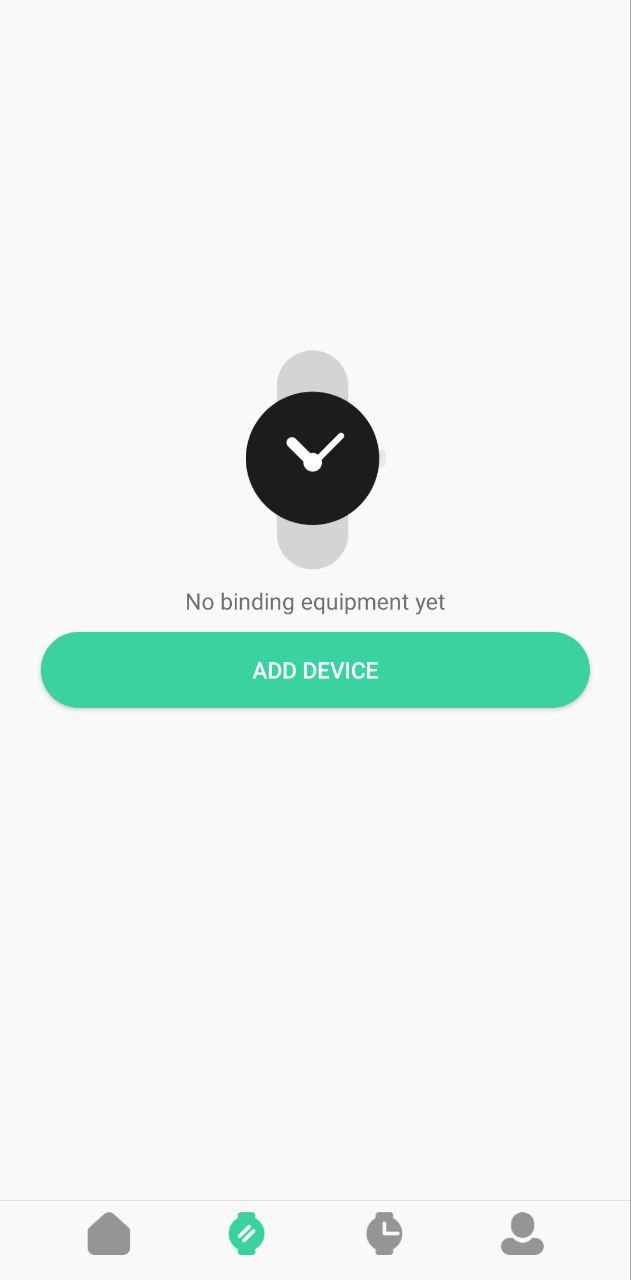
Task: Switch to the home tab
Action: coord(109,1233)
